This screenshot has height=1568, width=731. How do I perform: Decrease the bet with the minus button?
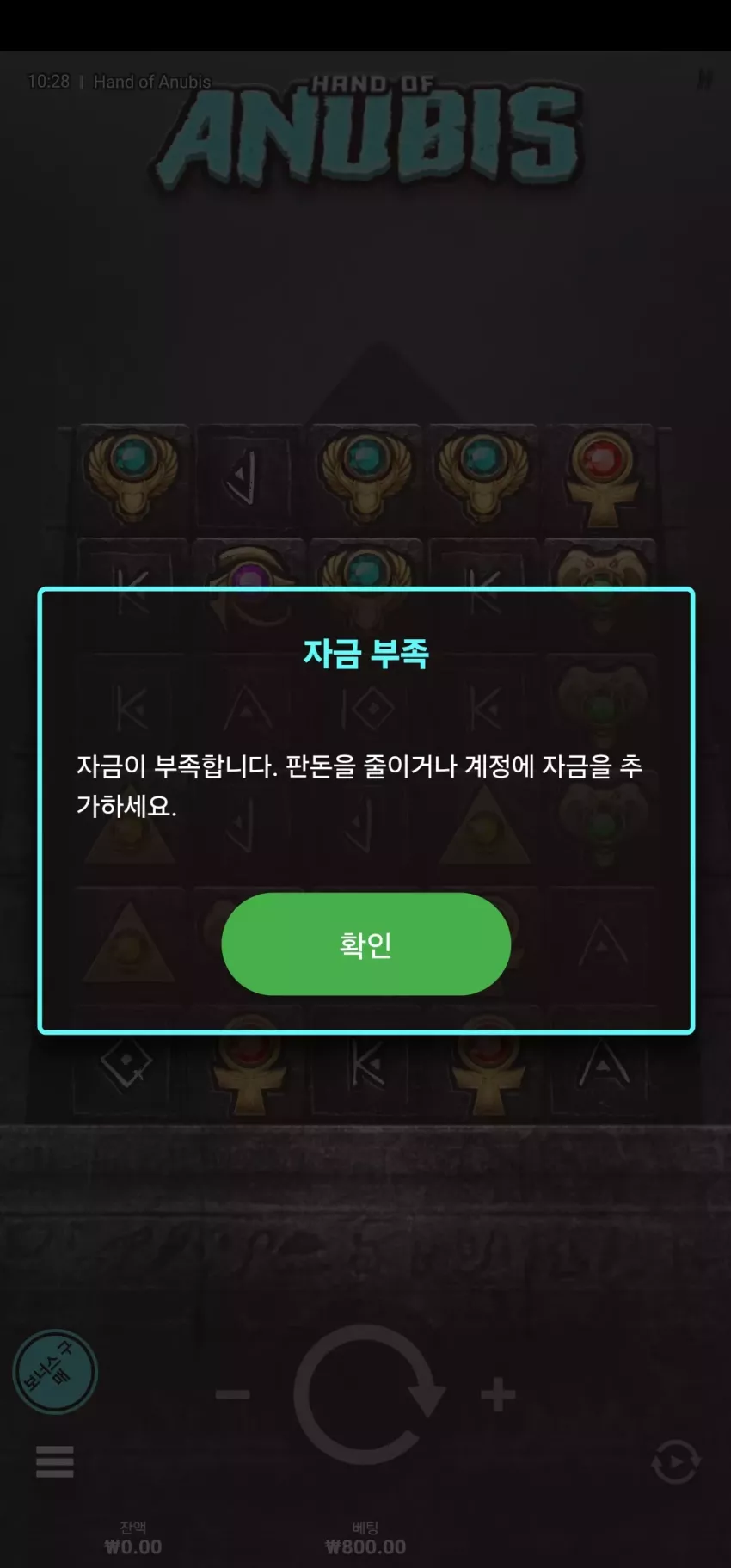click(x=233, y=1394)
